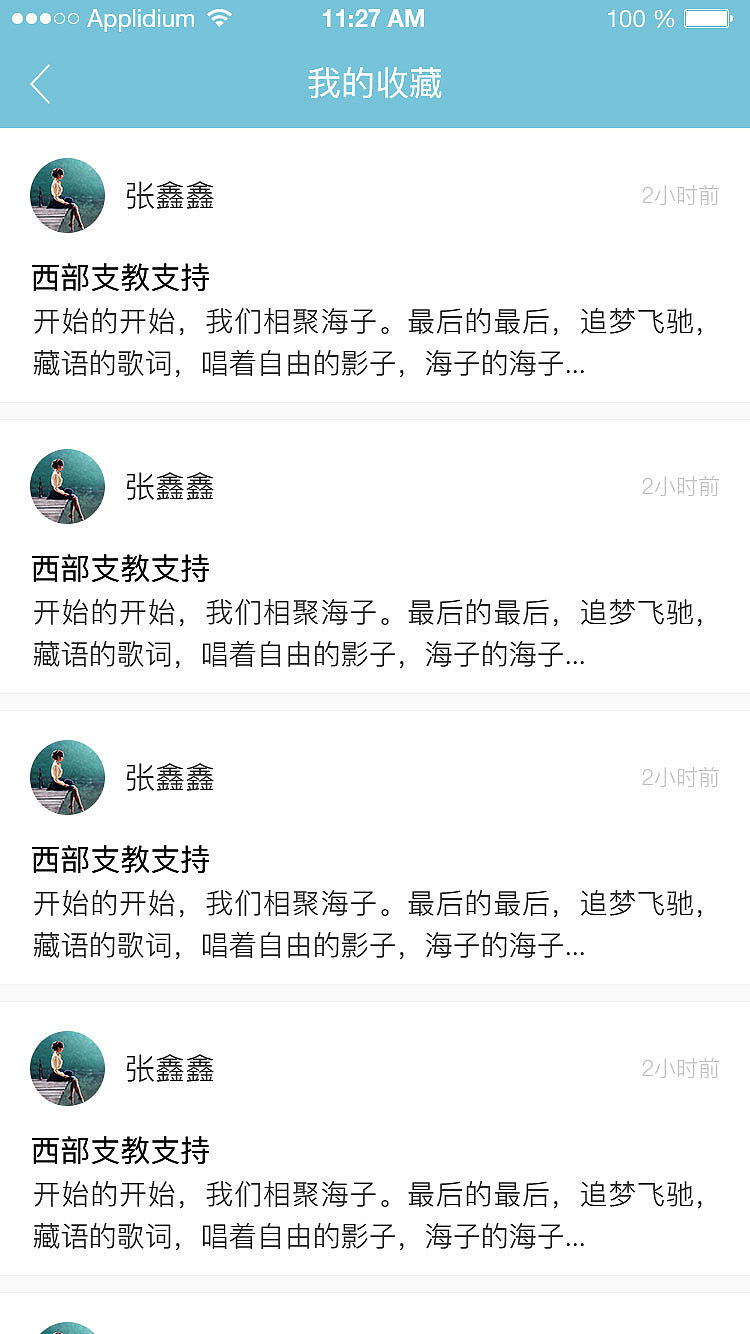Select the 我的收藏 title in the header
750x1334 pixels.
(x=374, y=85)
